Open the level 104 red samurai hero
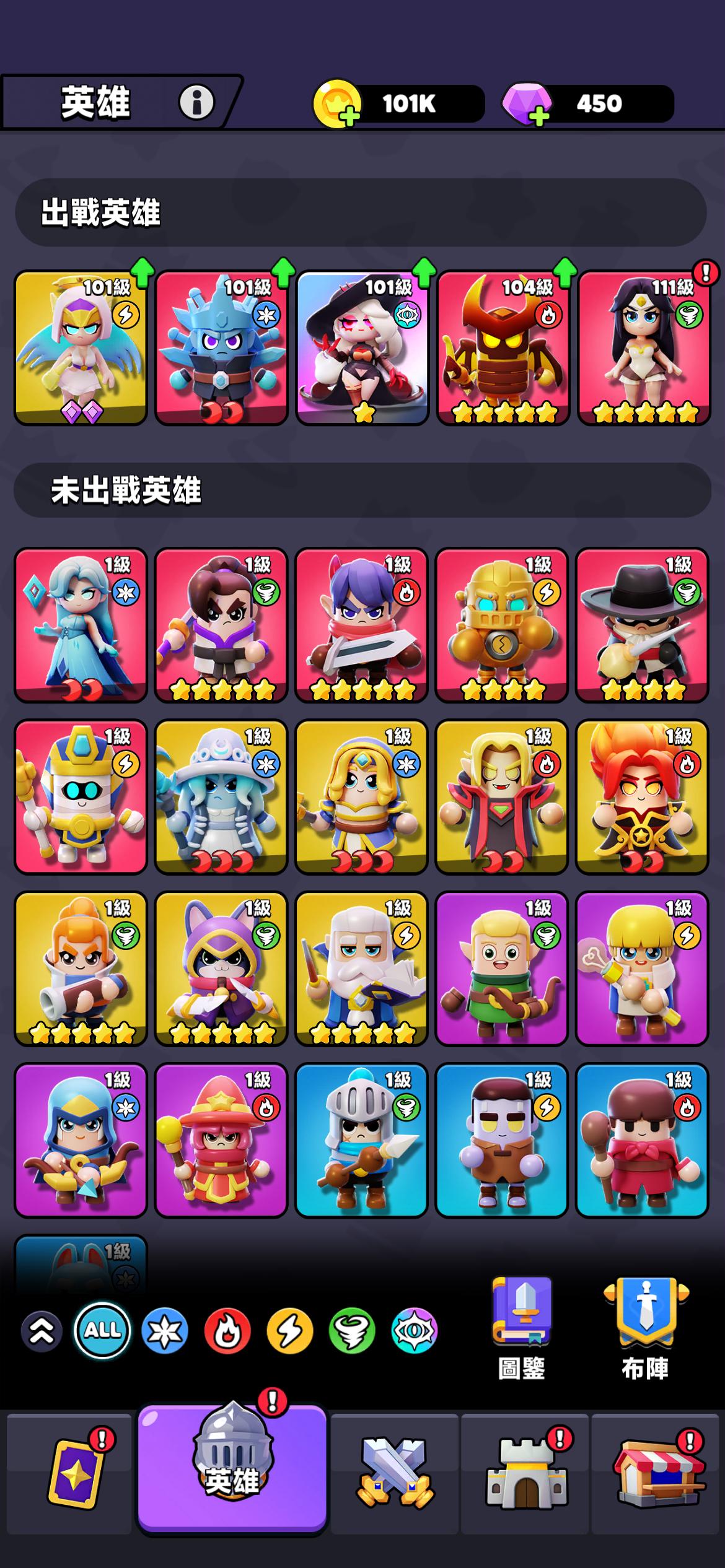Screen dimensions: 725x1568 (503, 348)
